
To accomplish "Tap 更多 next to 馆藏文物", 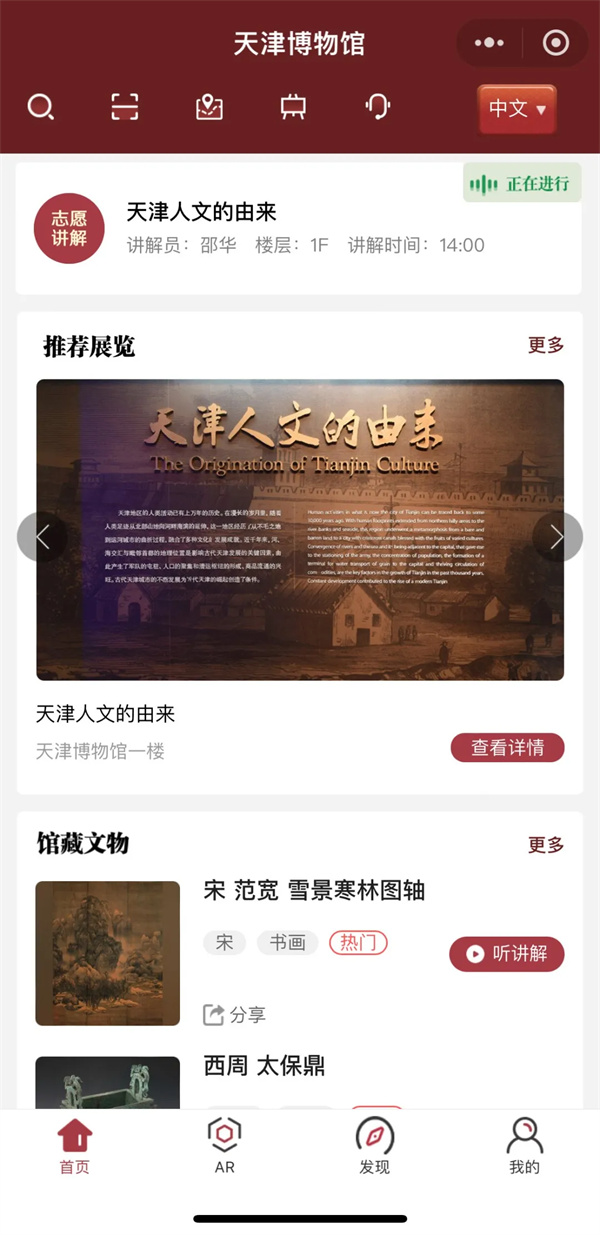I will [546, 845].
